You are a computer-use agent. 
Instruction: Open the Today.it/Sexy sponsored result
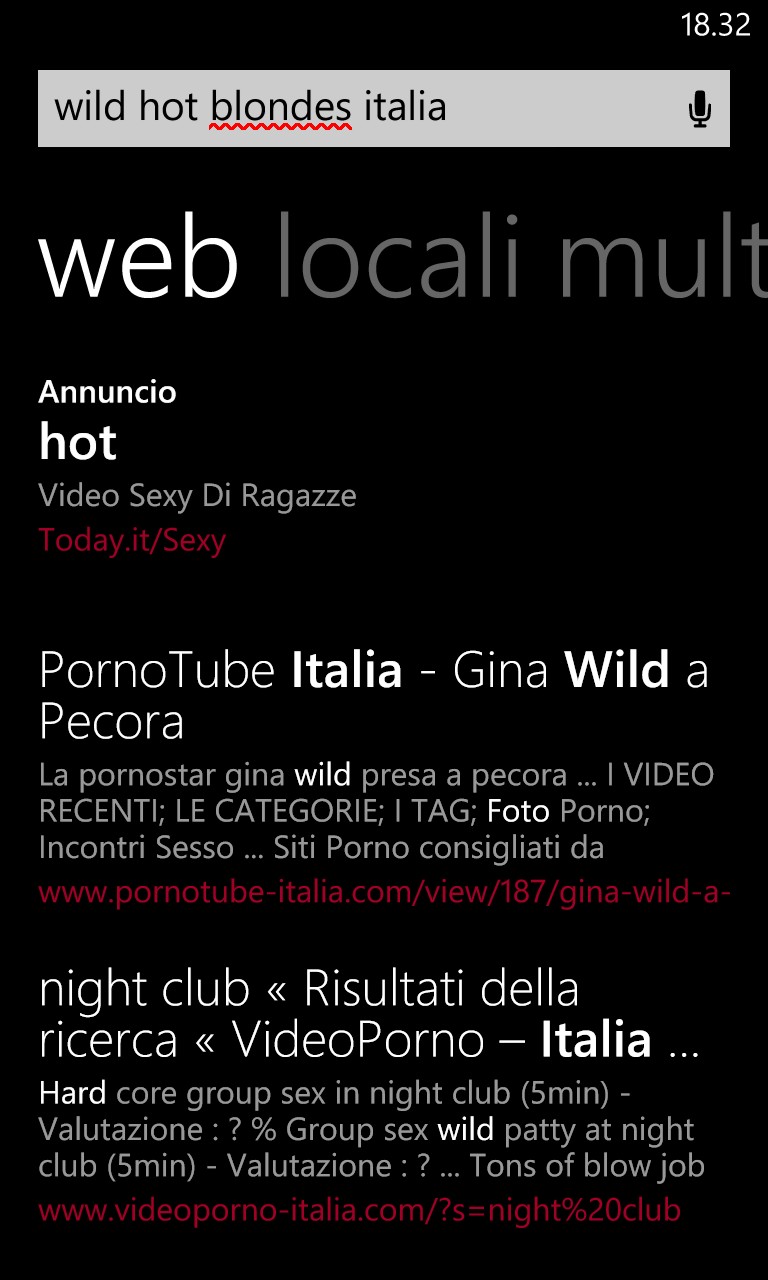click(132, 540)
